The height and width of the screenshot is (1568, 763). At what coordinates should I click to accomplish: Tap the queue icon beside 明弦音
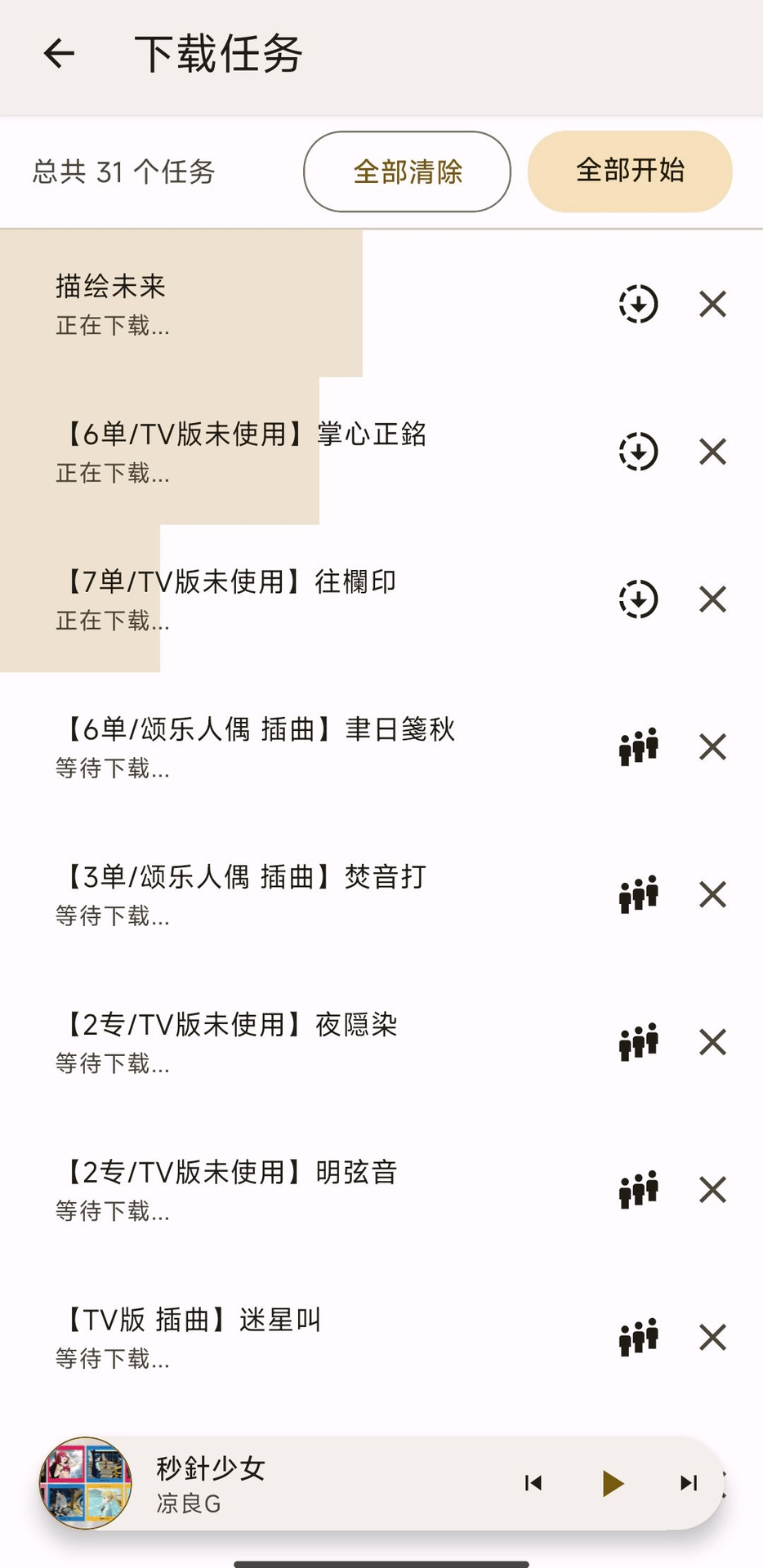[x=638, y=1190]
